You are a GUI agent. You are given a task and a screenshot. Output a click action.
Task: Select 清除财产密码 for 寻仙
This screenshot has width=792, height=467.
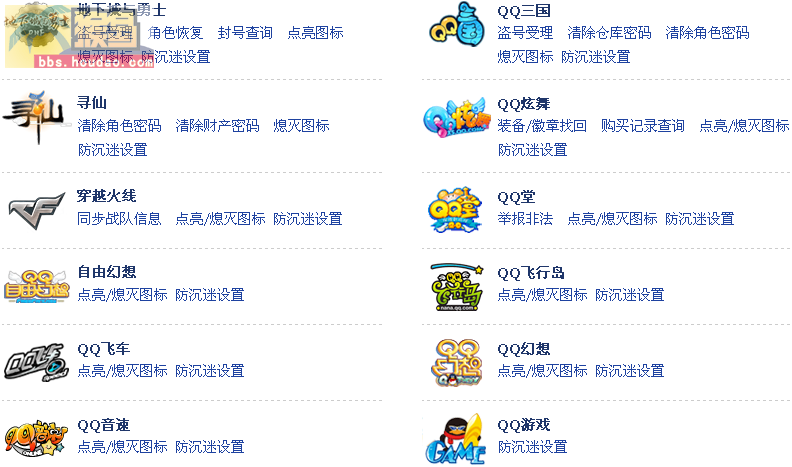click(217, 126)
